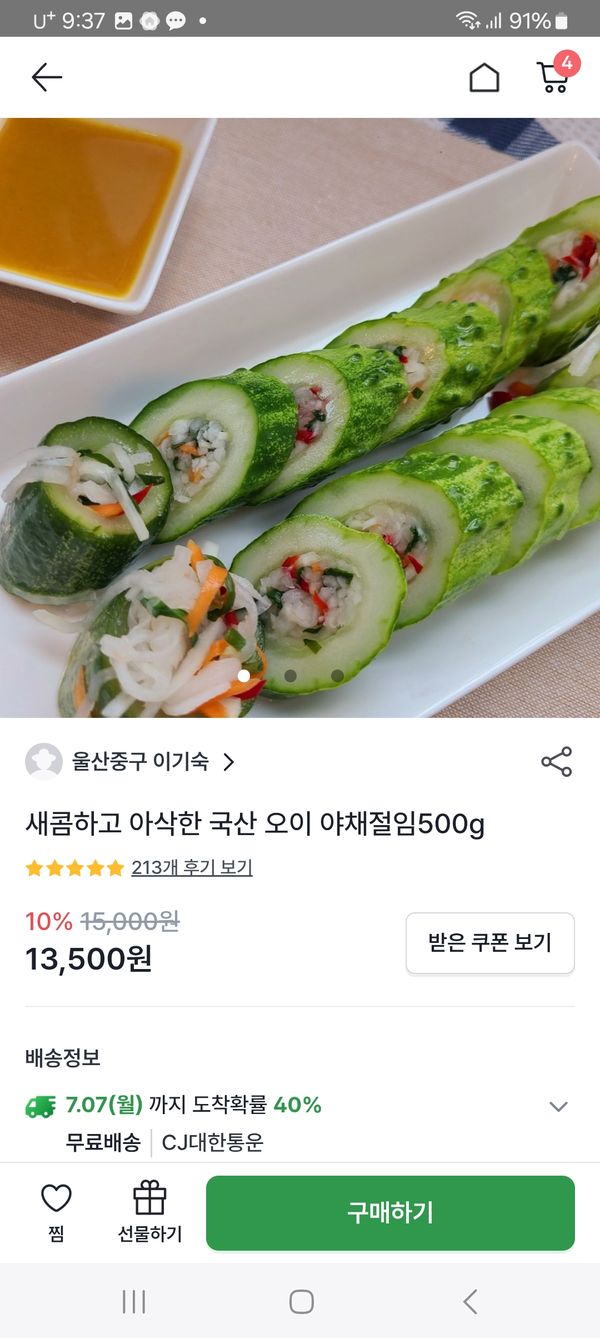Open the home icon in the app bar
This screenshot has height=1338, width=600.
pos(484,77)
